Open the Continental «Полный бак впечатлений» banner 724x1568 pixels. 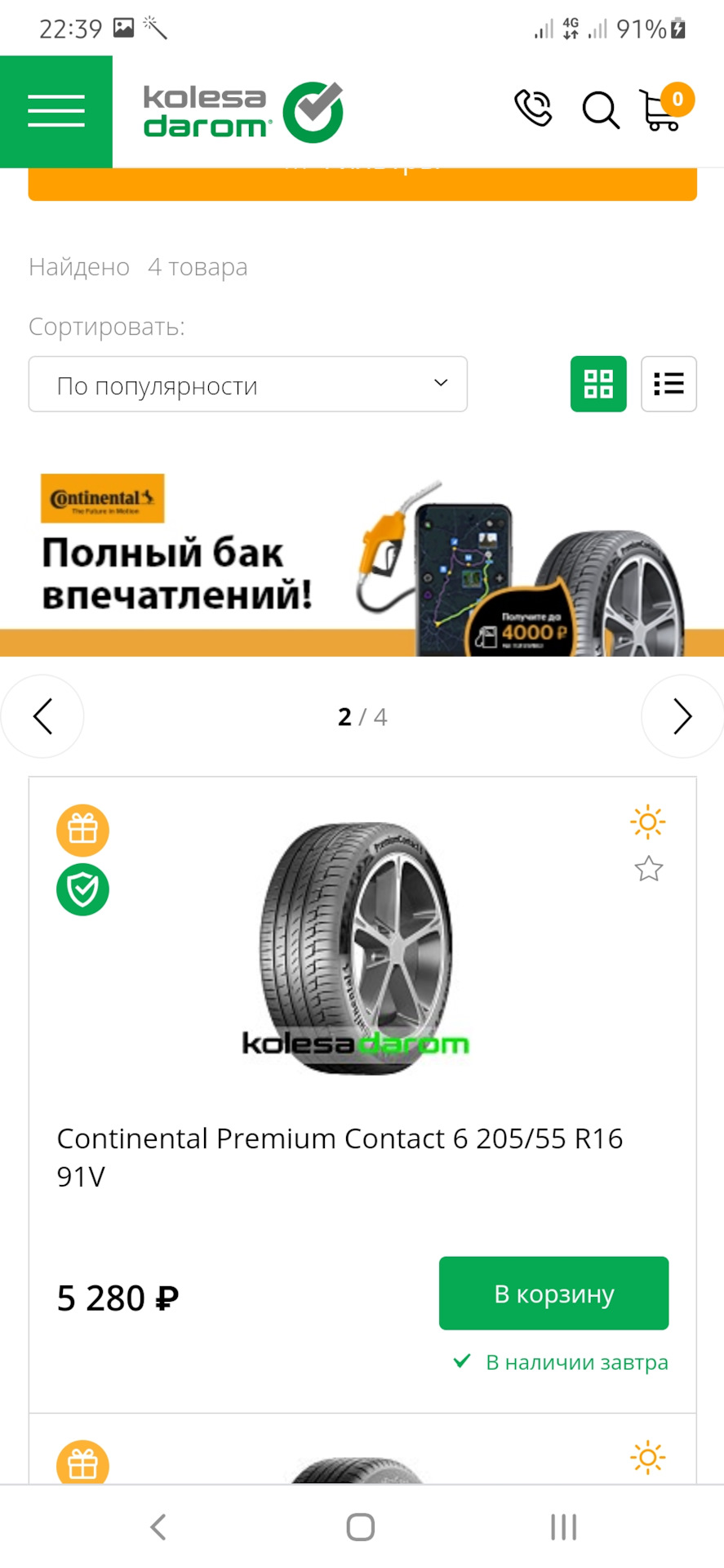pyautogui.click(x=362, y=563)
